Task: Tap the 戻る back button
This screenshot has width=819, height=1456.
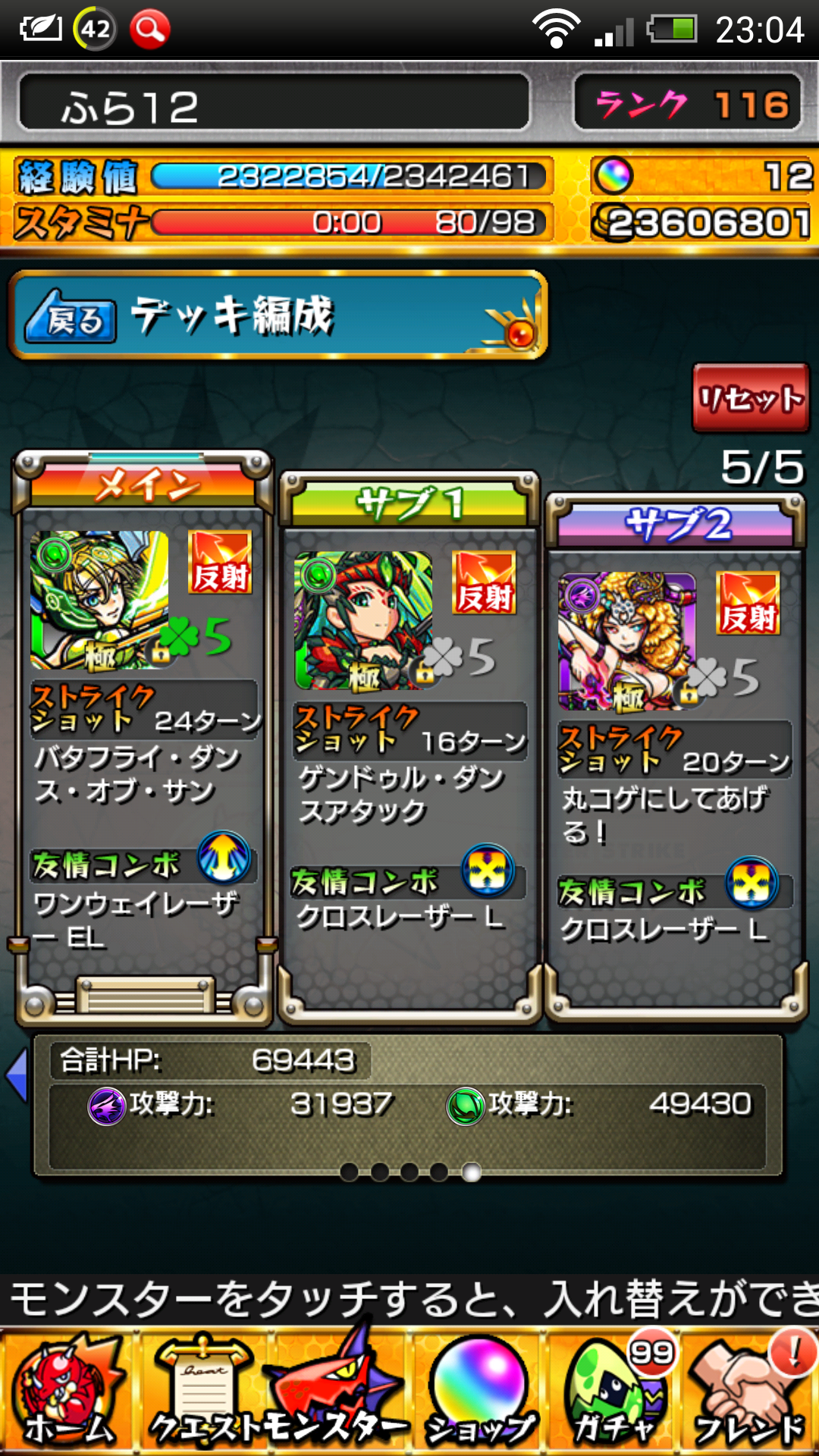Action: [71, 318]
